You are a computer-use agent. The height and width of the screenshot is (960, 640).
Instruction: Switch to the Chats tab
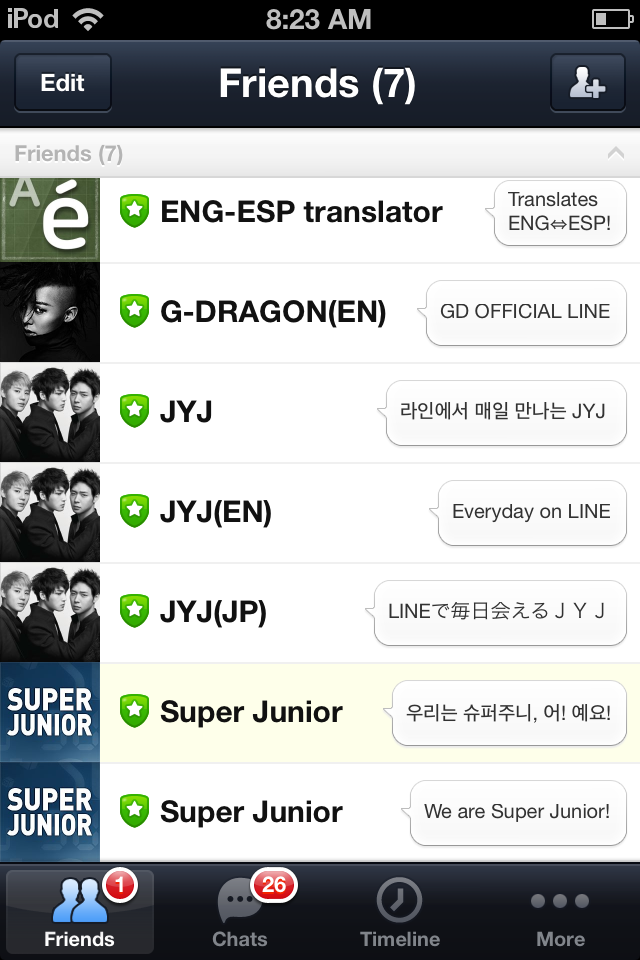tap(240, 912)
